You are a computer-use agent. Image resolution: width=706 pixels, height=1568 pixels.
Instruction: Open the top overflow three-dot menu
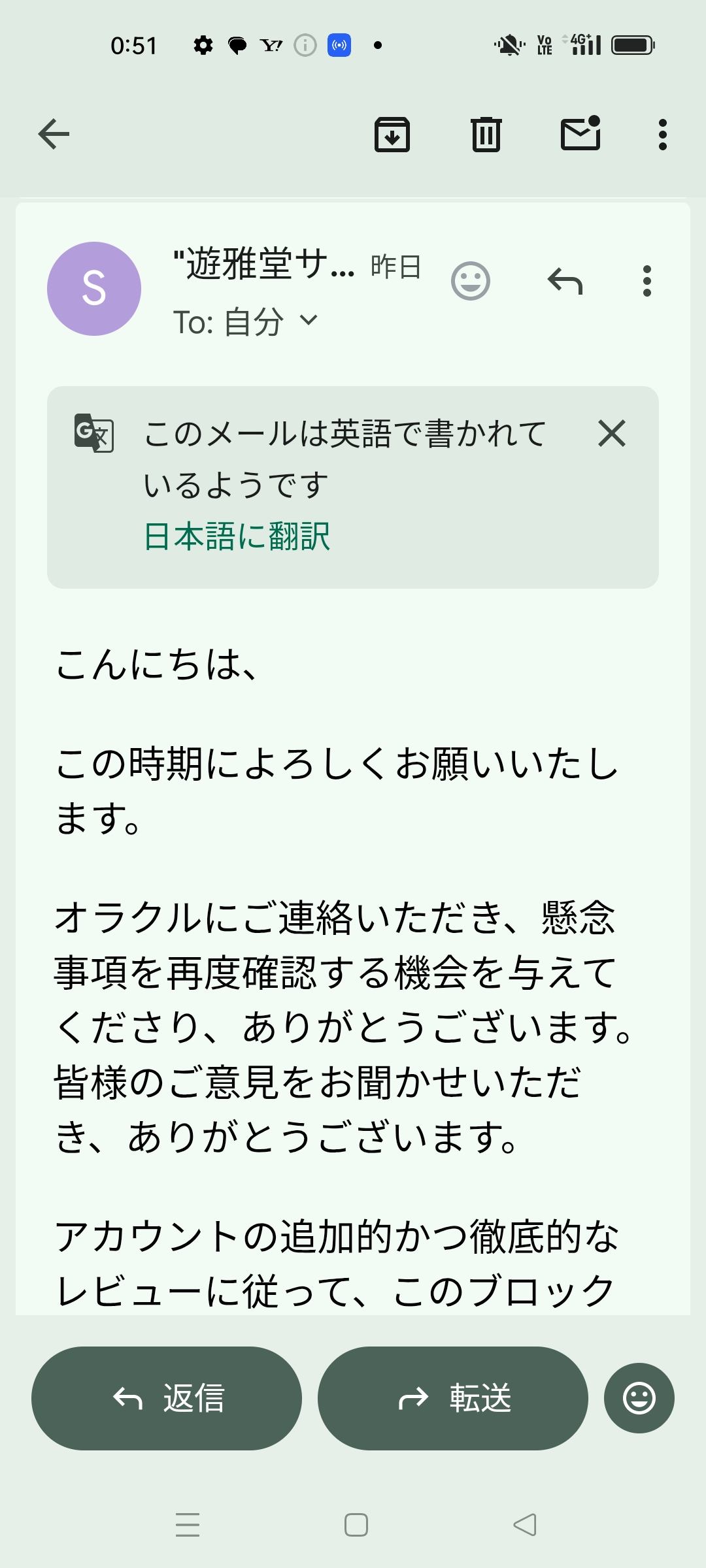pos(662,135)
